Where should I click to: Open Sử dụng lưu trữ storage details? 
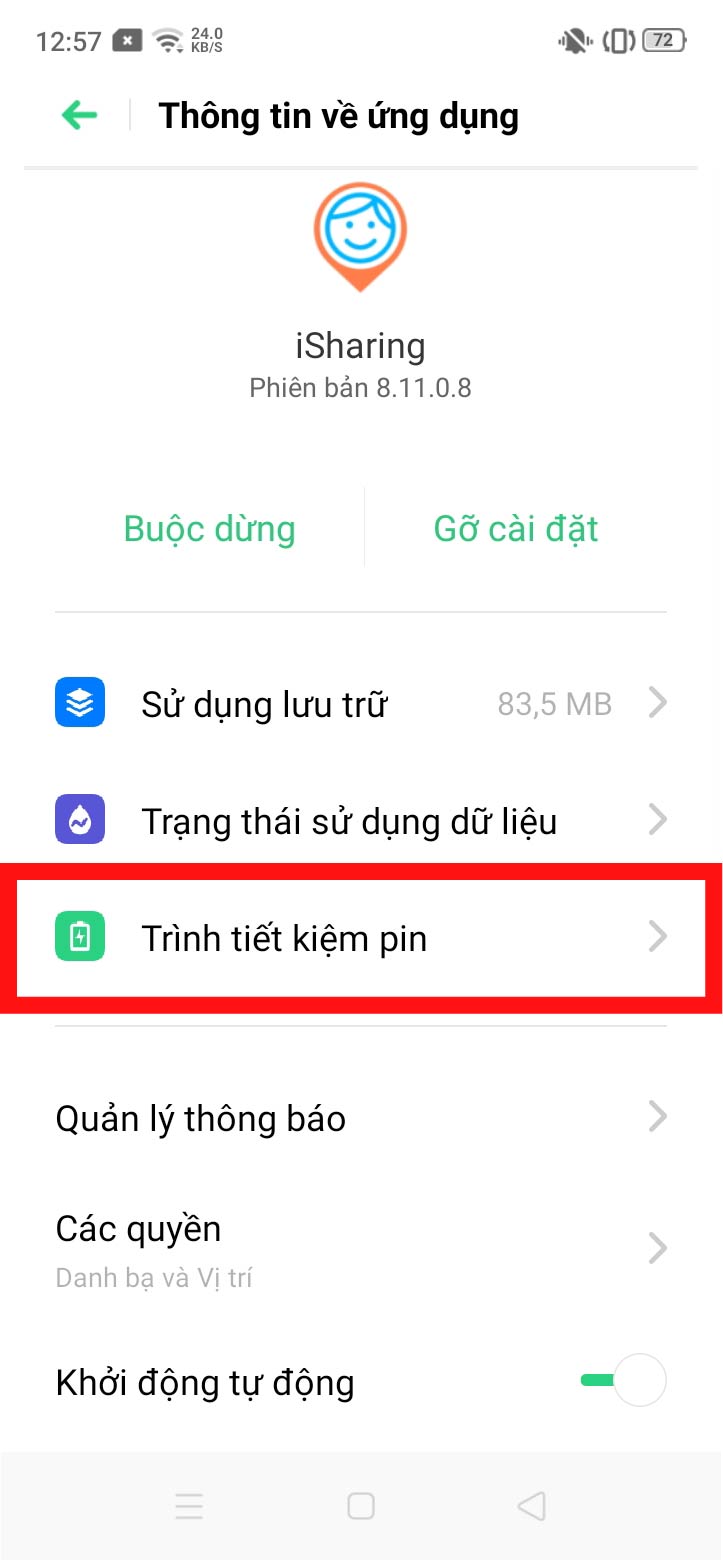coord(360,704)
